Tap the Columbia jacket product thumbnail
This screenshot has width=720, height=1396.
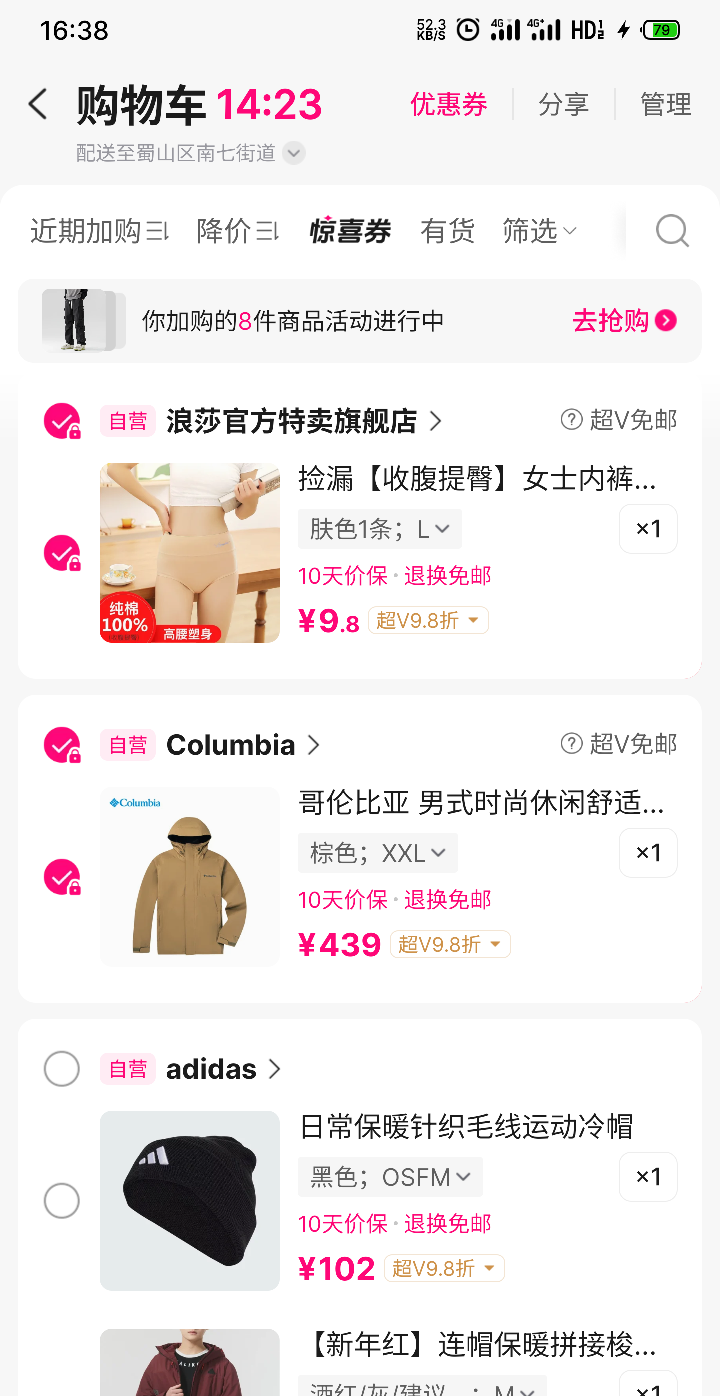189,877
